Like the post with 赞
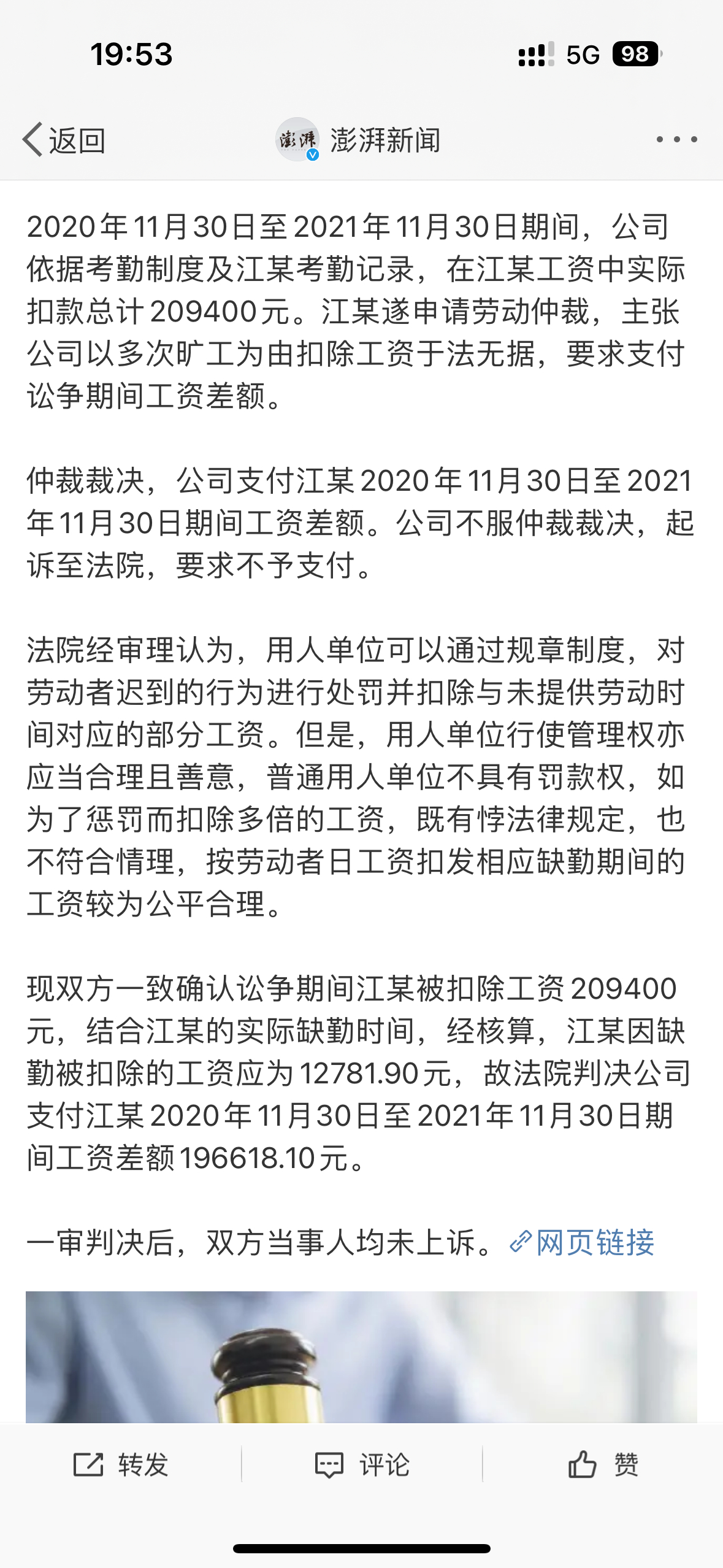Image resolution: width=723 pixels, height=1568 pixels. 603,1465
